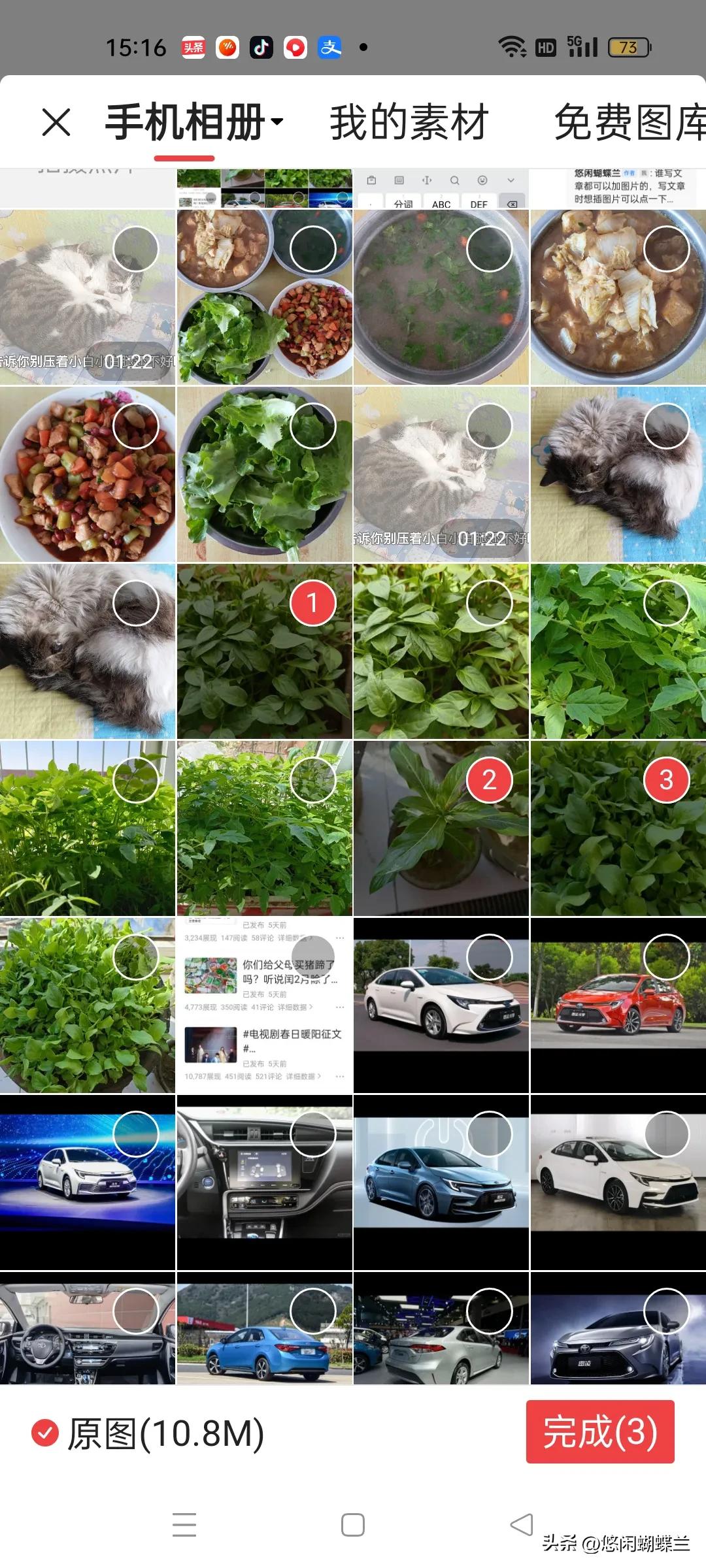
Task: Switch to the 我的素材 tab
Action: coord(409,122)
